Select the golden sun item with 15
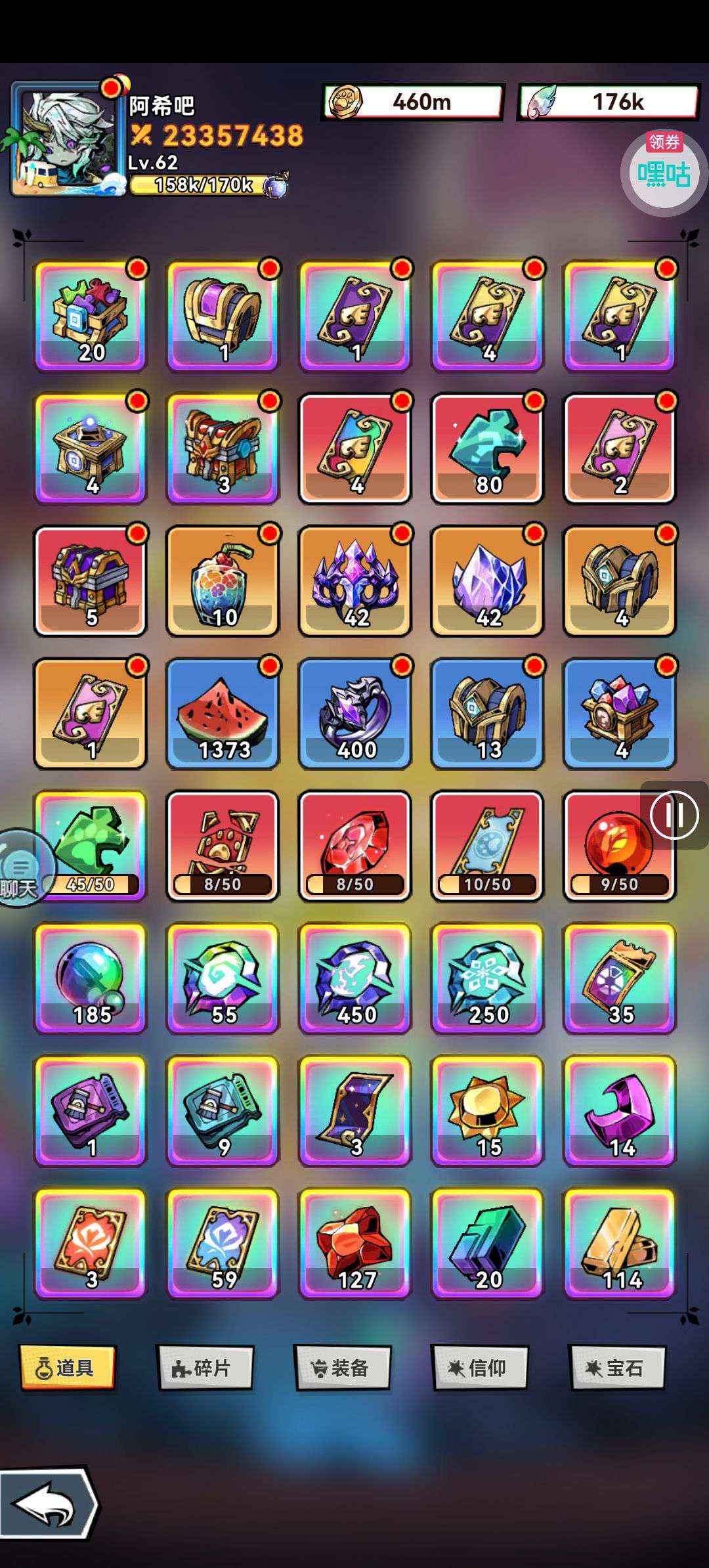 point(487,1110)
